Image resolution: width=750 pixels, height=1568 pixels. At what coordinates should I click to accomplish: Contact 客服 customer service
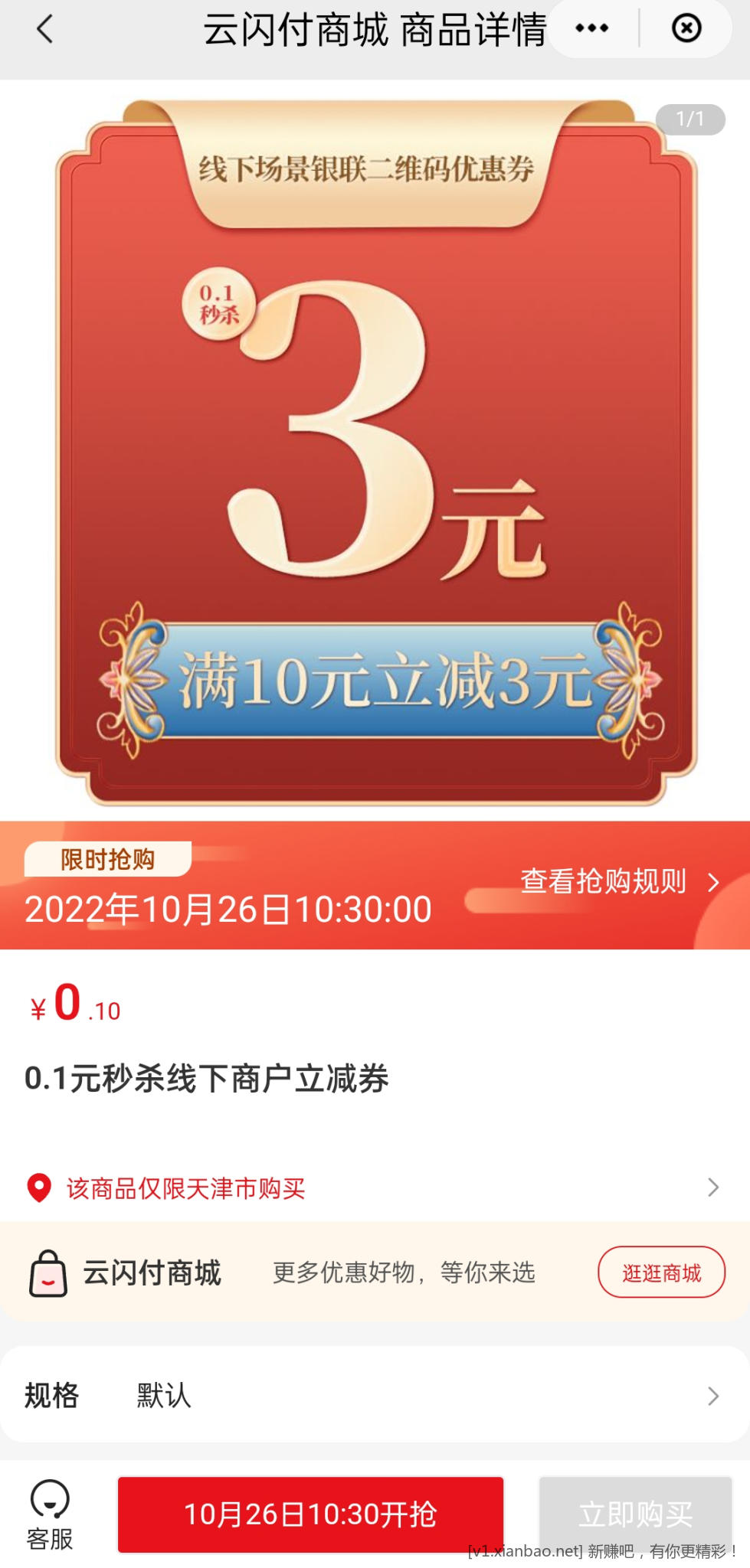(x=50, y=1514)
